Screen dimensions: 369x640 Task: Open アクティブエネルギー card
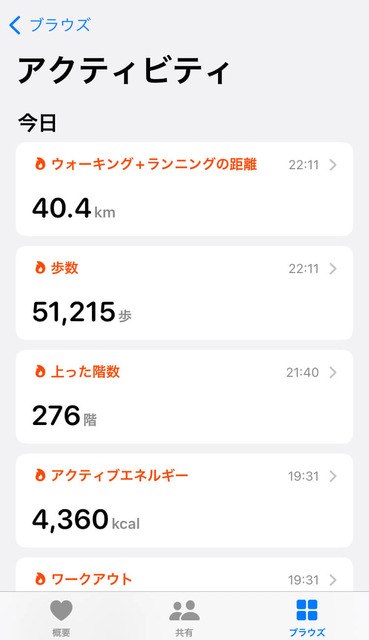(x=184, y=500)
